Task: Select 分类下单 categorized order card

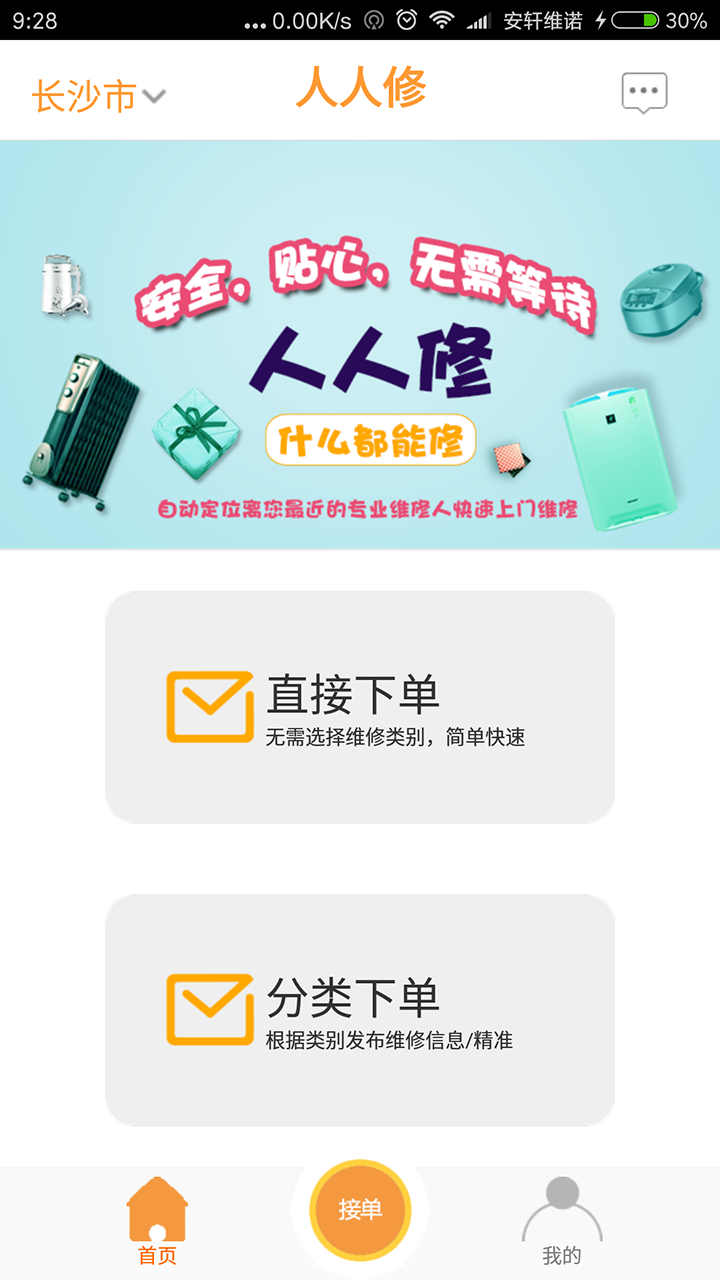Action: (x=360, y=1010)
